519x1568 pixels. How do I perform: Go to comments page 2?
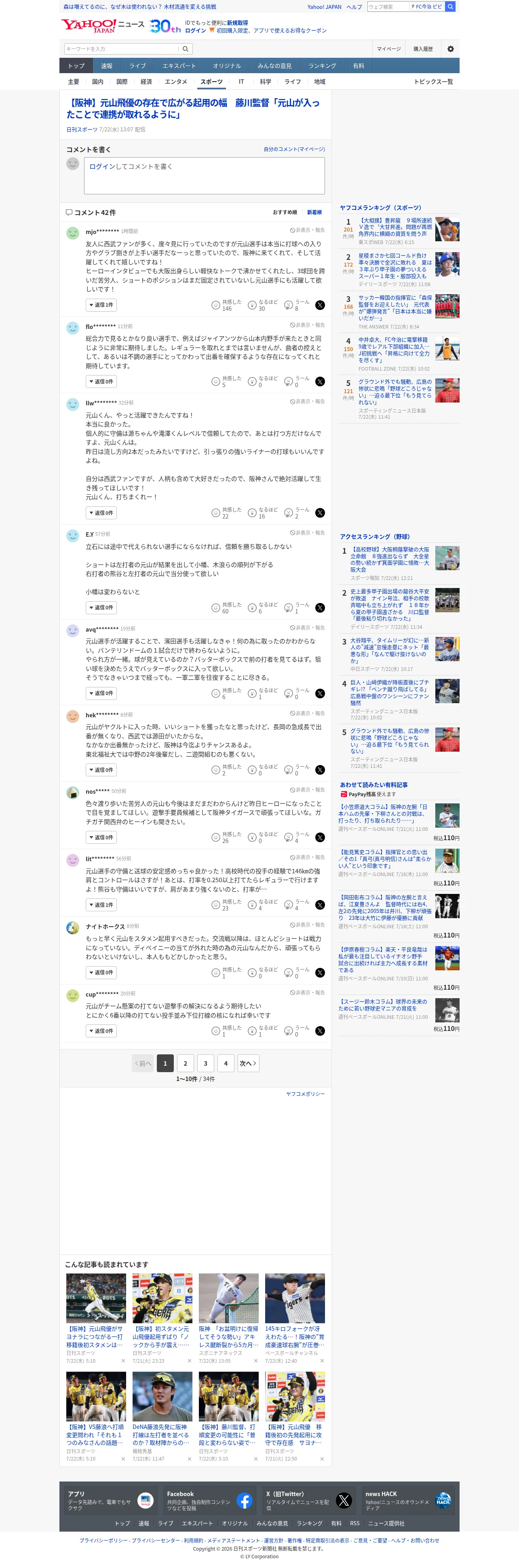[x=185, y=1063]
